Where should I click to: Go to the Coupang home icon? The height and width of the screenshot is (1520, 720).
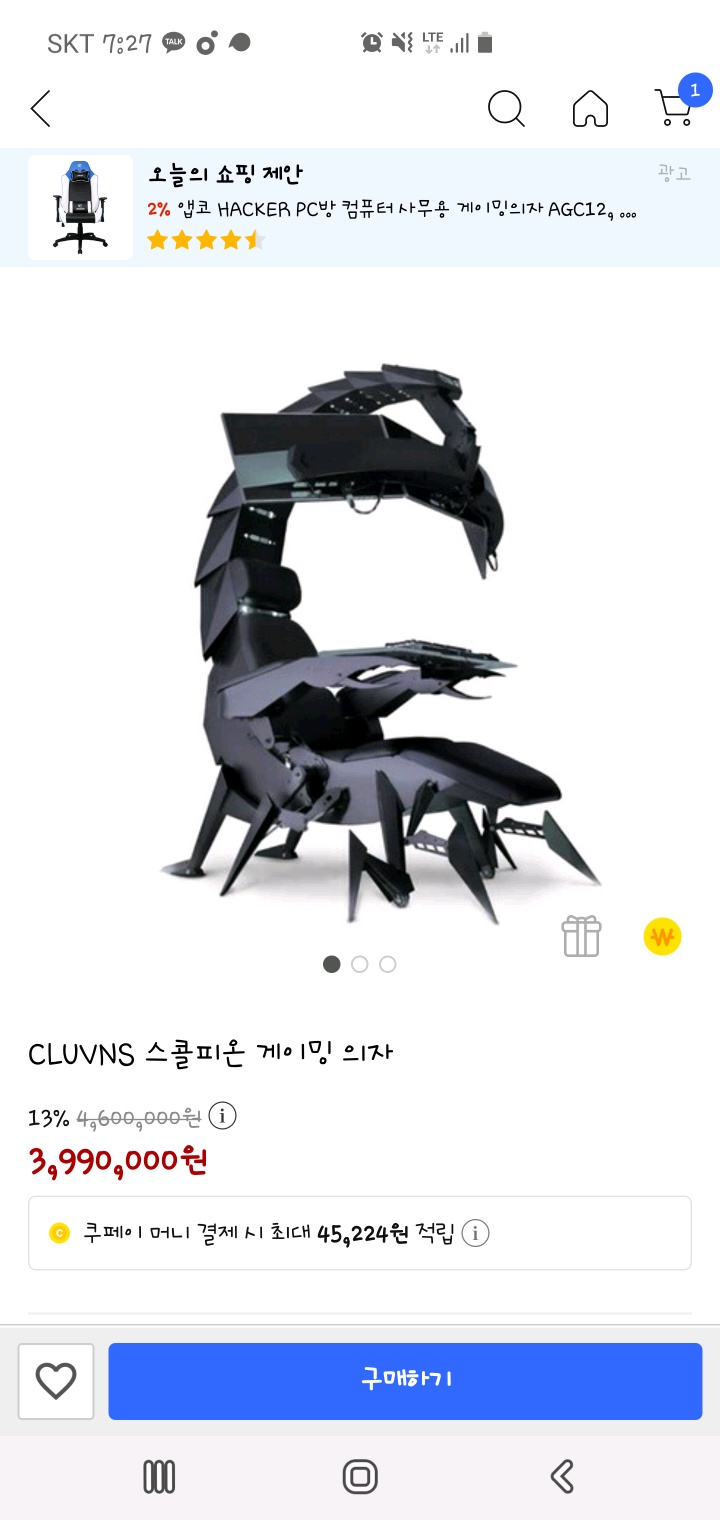point(590,108)
